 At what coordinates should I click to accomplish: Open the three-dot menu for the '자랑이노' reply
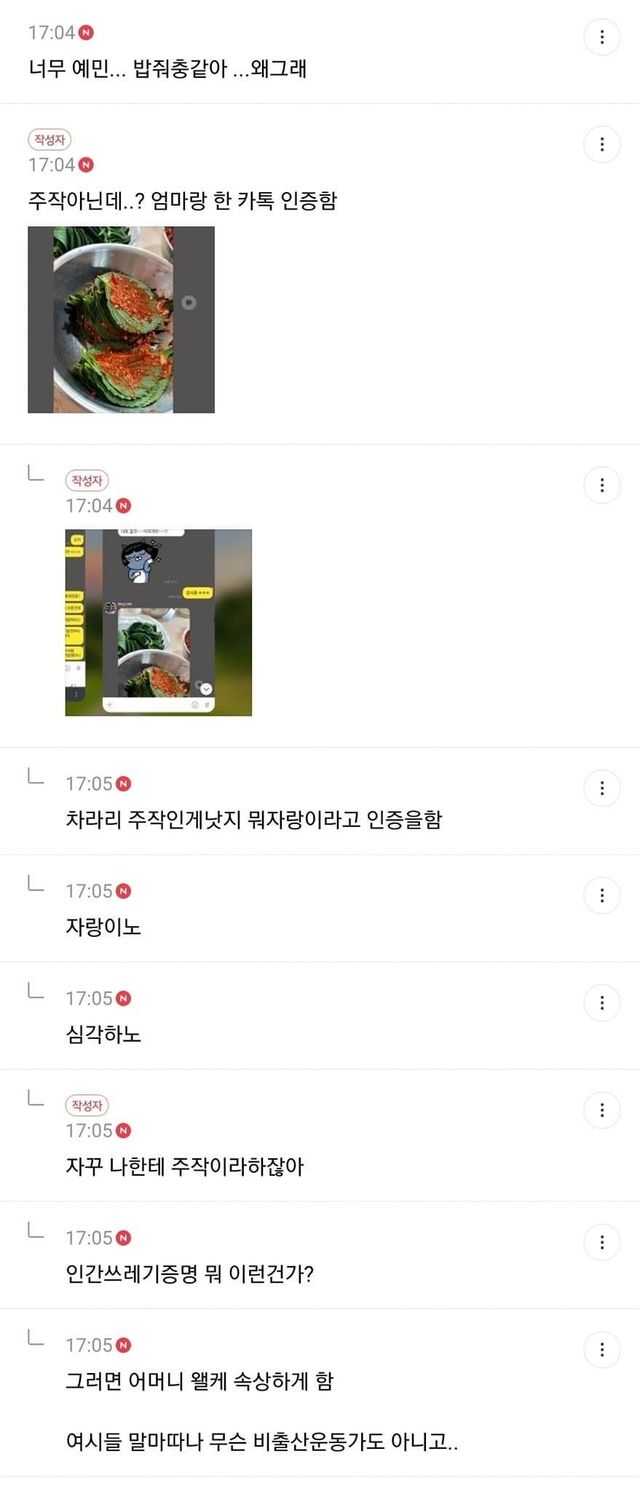coord(601,895)
